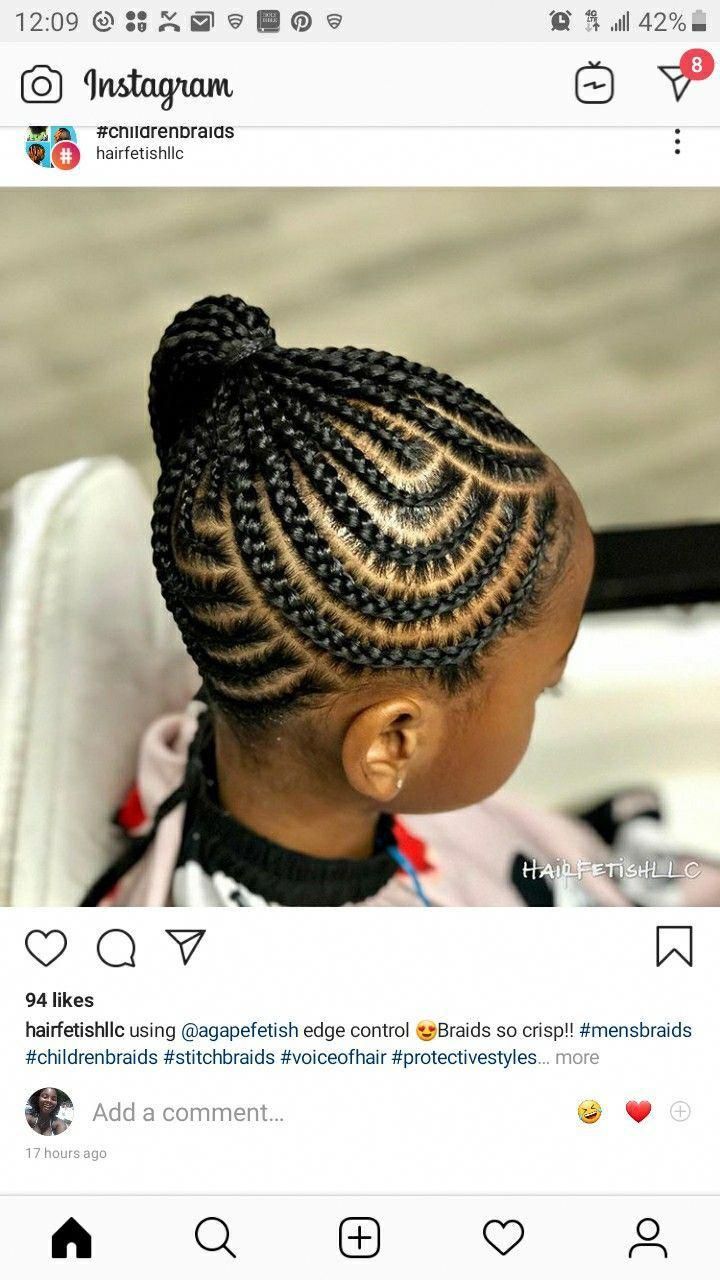
Task: Open the Instagram camera
Action: pyautogui.click(x=41, y=85)
